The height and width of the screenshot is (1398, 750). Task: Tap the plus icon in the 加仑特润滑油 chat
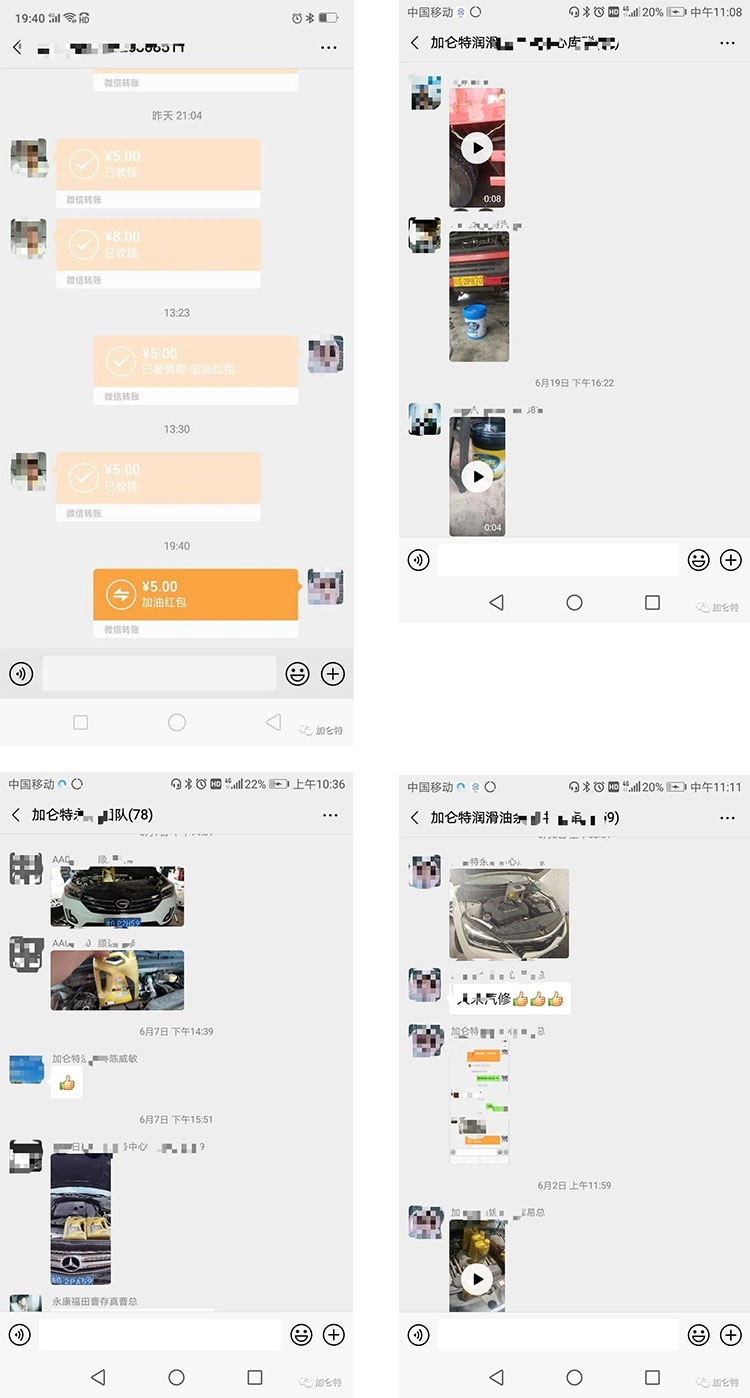[x=729, y=1335]
